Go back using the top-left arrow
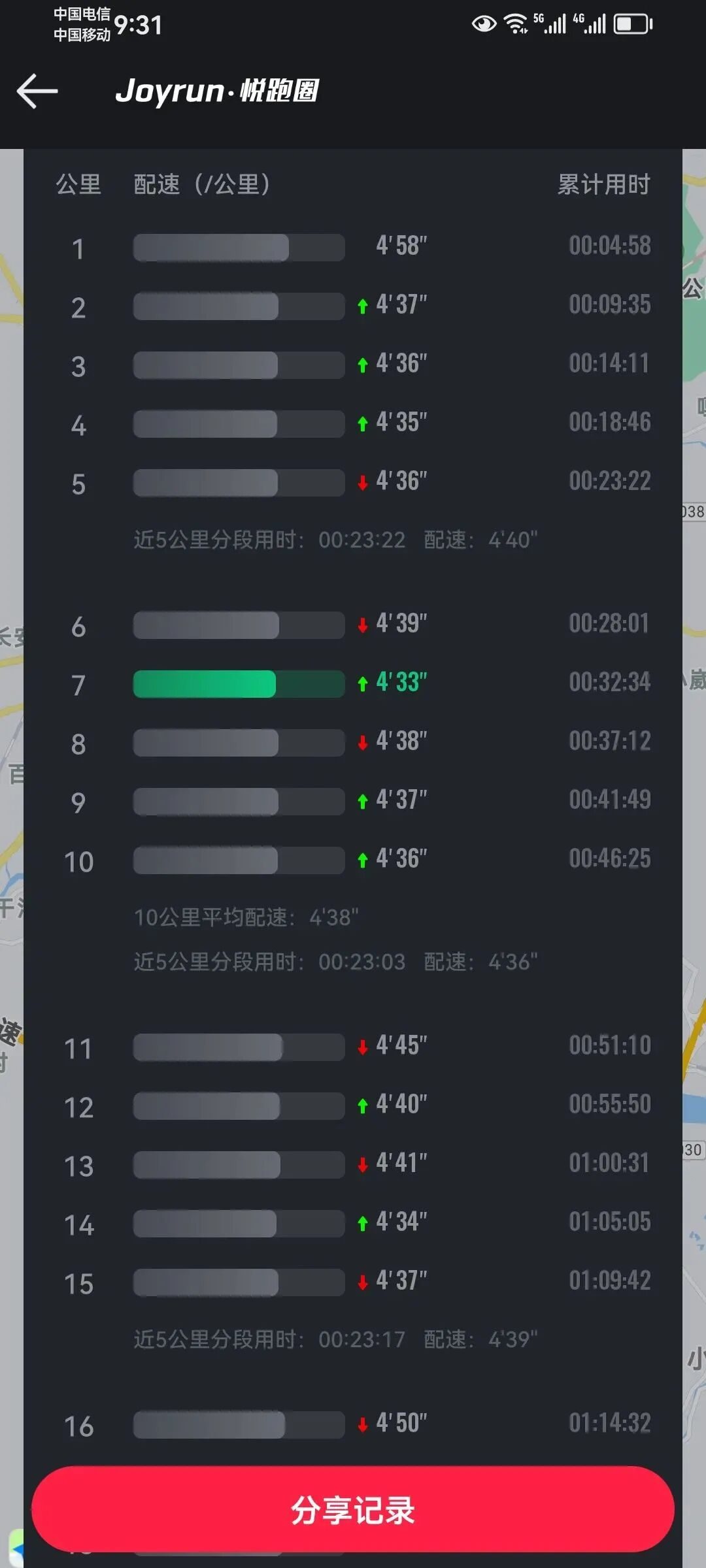Image resolution: width=706 pixels, height=1568 pixels. (37, 91)
